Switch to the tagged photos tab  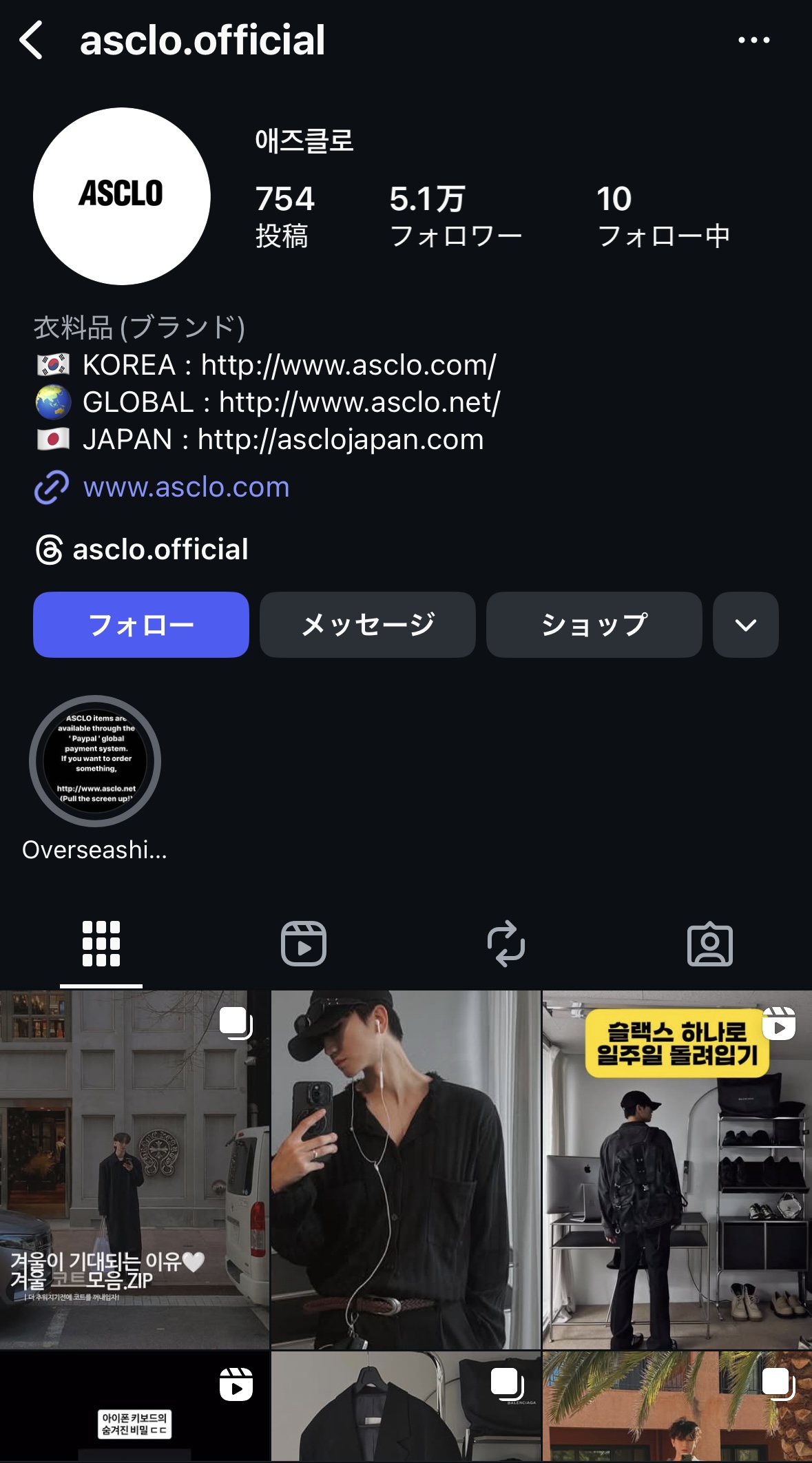pyautogui.click(x=709, y=944)
